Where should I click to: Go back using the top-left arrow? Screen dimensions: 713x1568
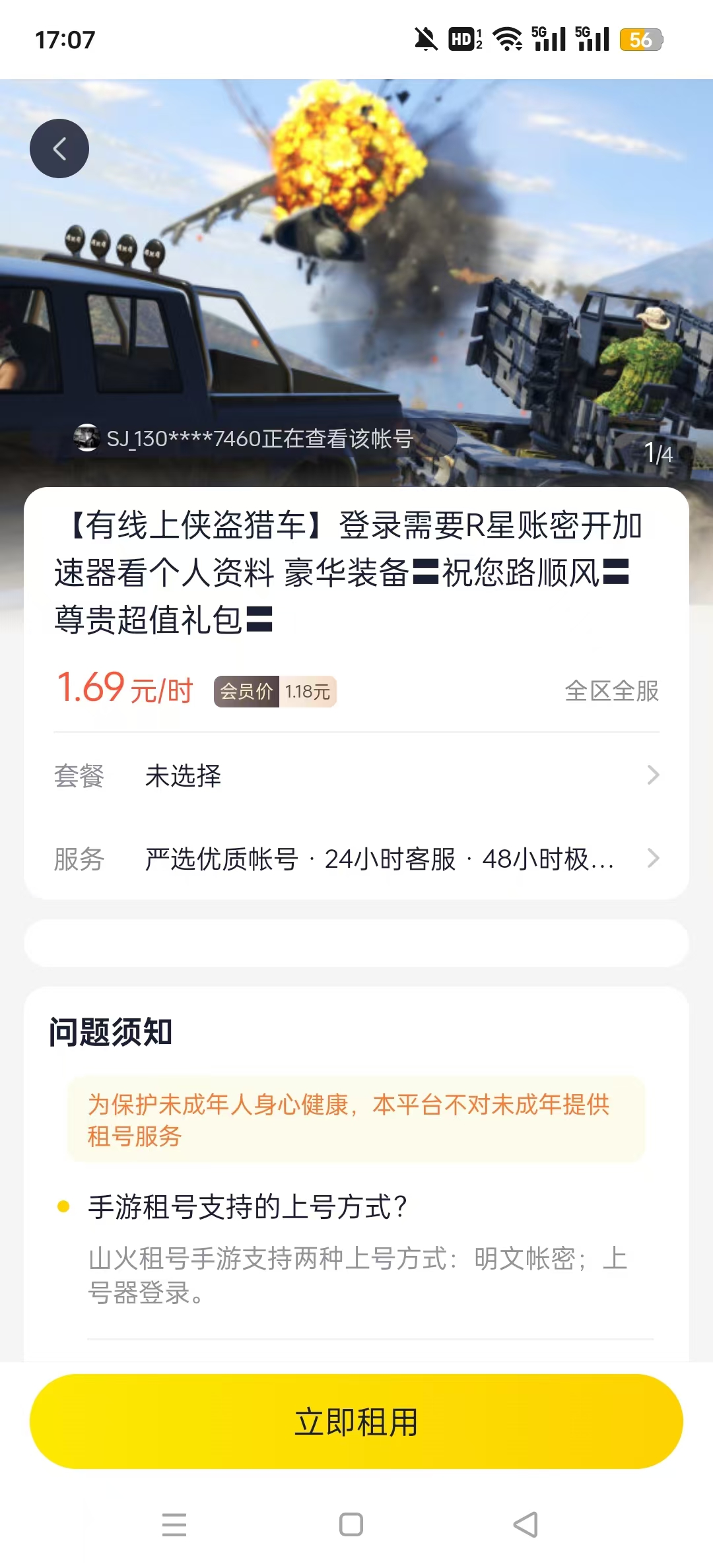[59, 148]
